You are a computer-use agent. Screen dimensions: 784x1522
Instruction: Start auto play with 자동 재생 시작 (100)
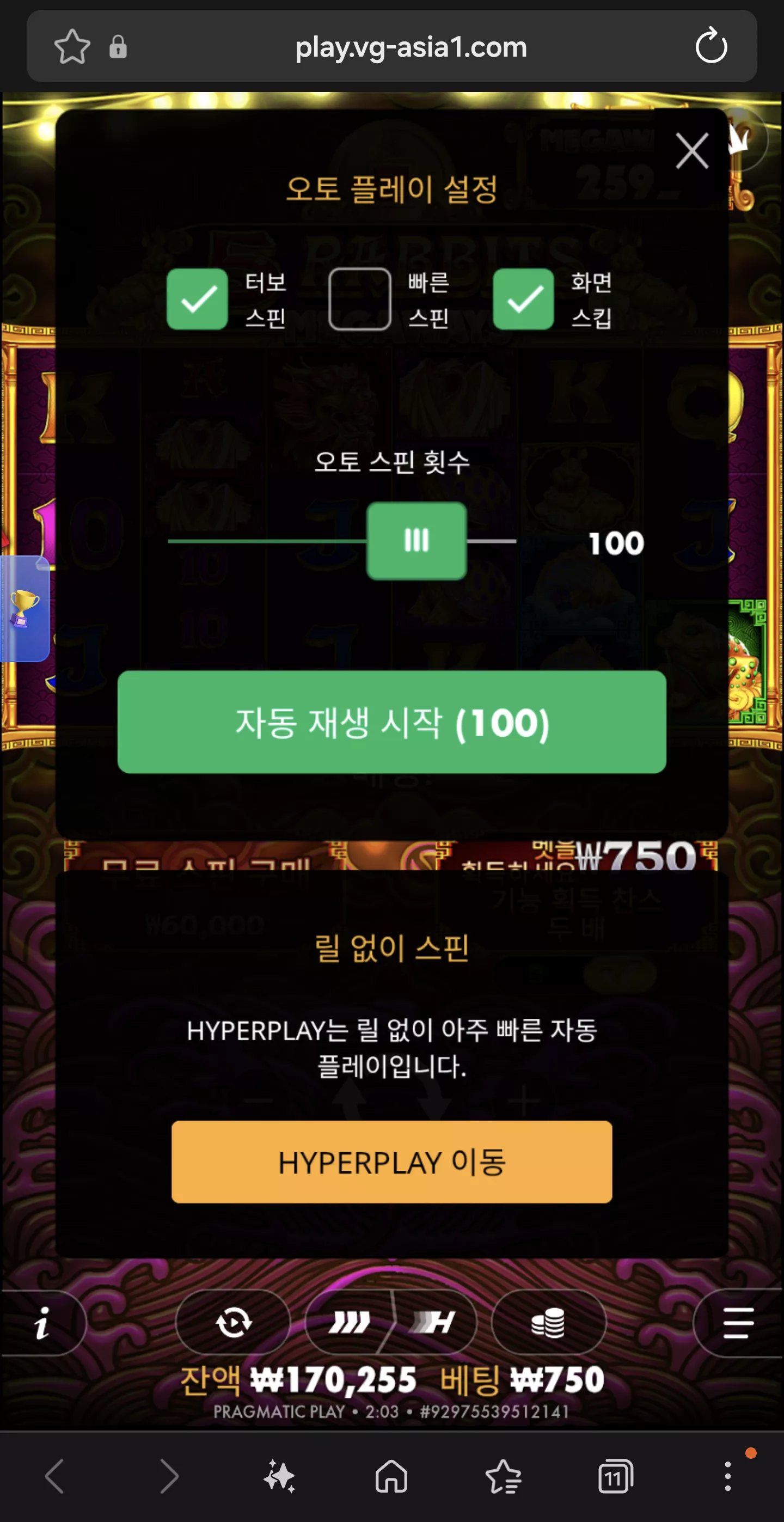point(391,722)
